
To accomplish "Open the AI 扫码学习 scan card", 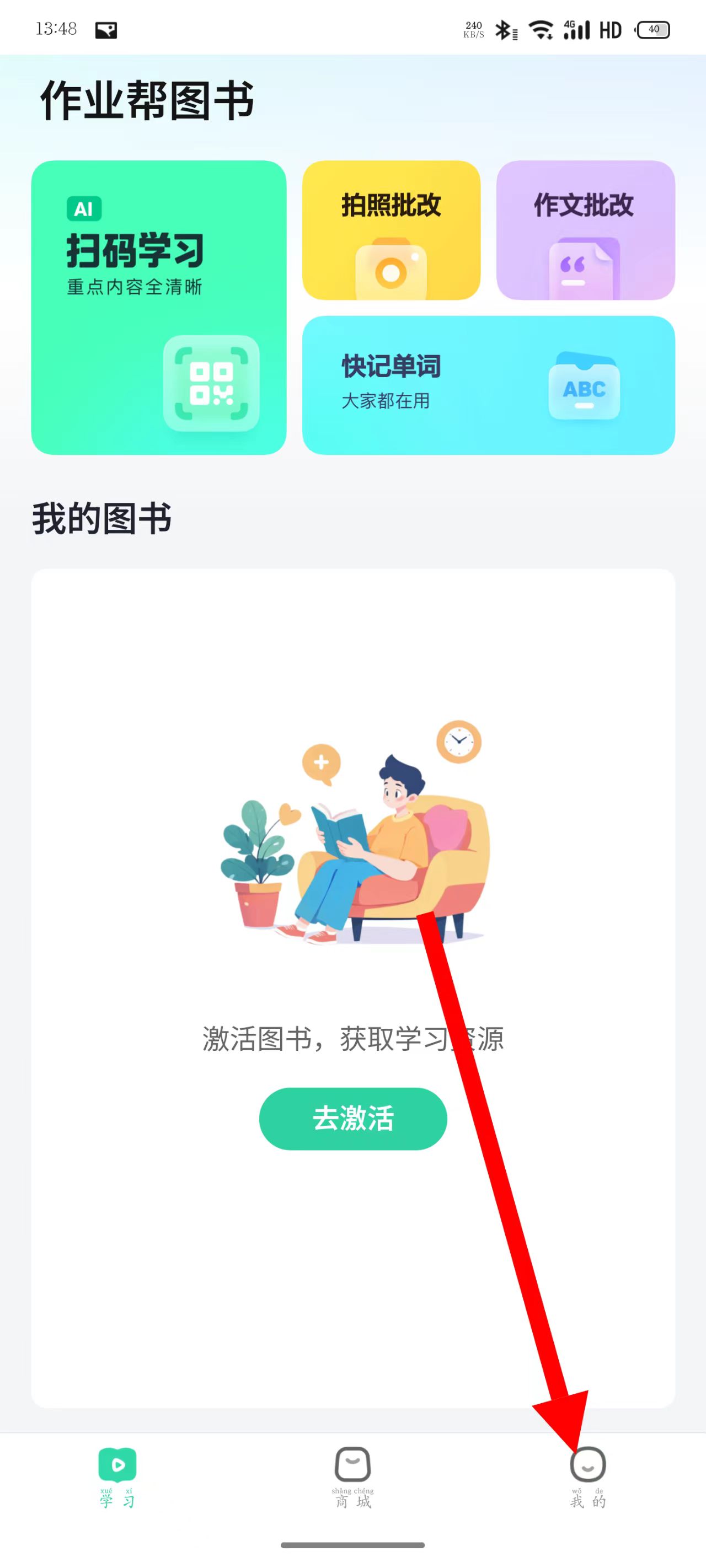I will pos(158,308).
